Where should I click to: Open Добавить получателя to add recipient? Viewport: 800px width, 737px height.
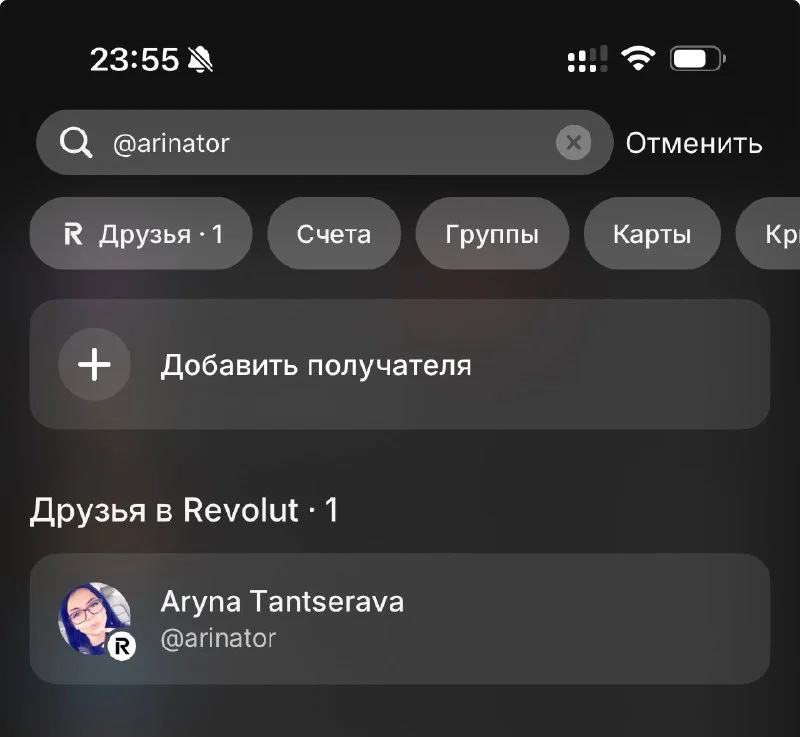[x=400, y=365]
